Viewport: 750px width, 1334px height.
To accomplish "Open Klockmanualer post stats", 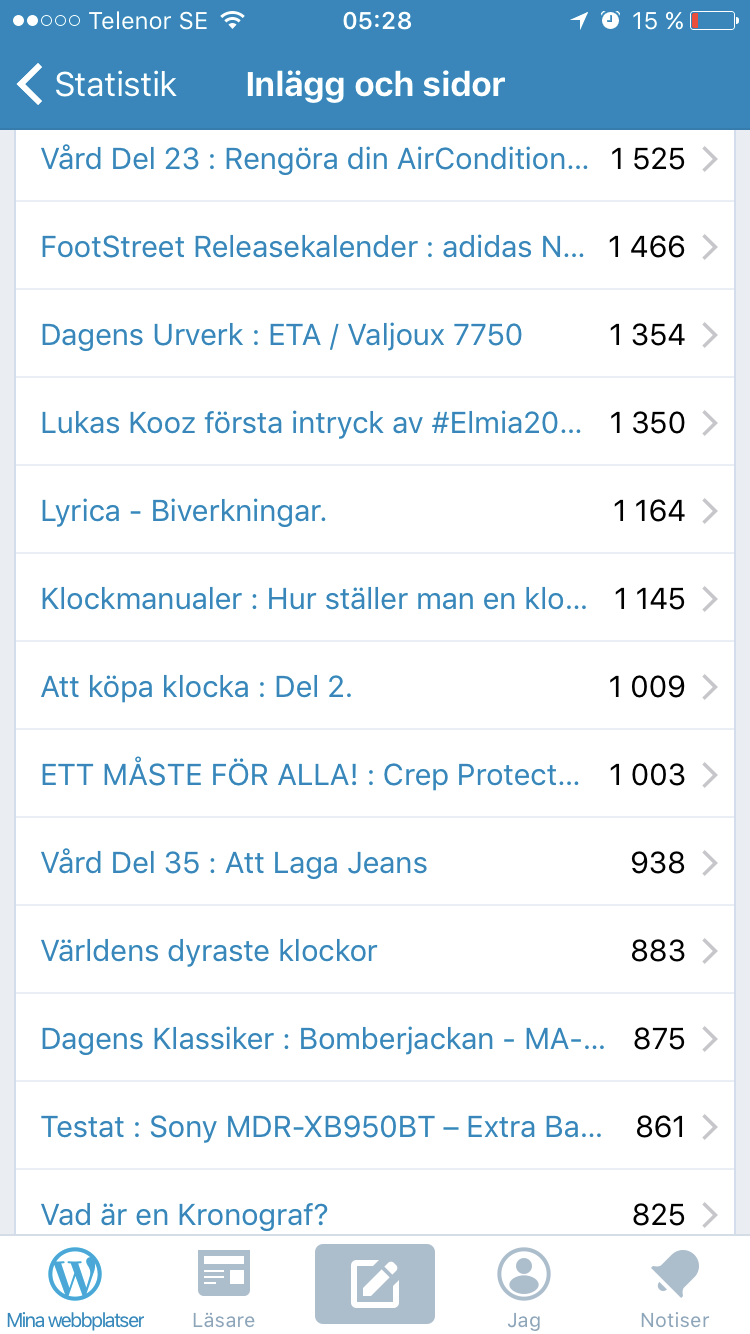I will point(375,598).
